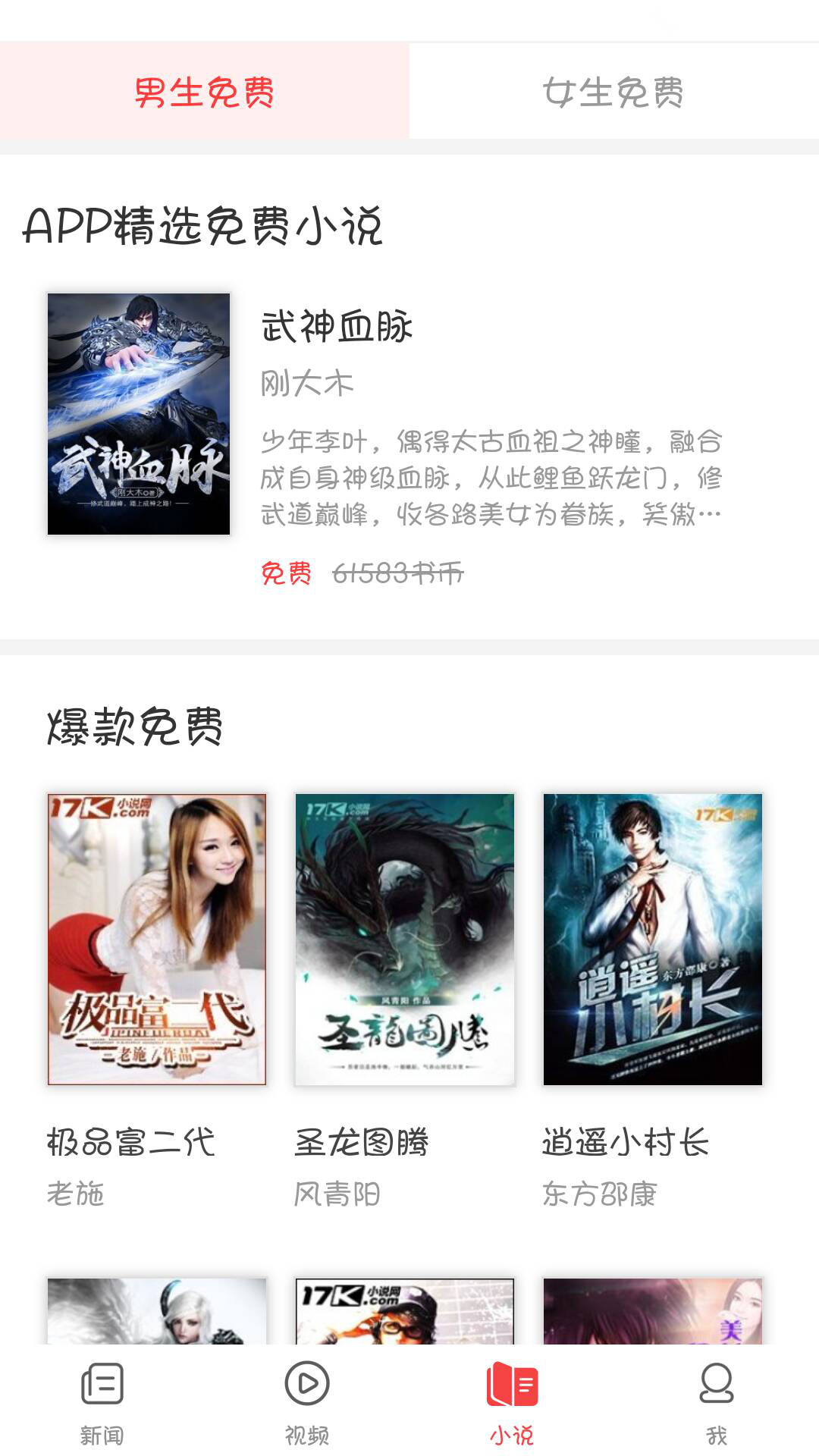Open the 我 profile tab

pos(717,1402)
